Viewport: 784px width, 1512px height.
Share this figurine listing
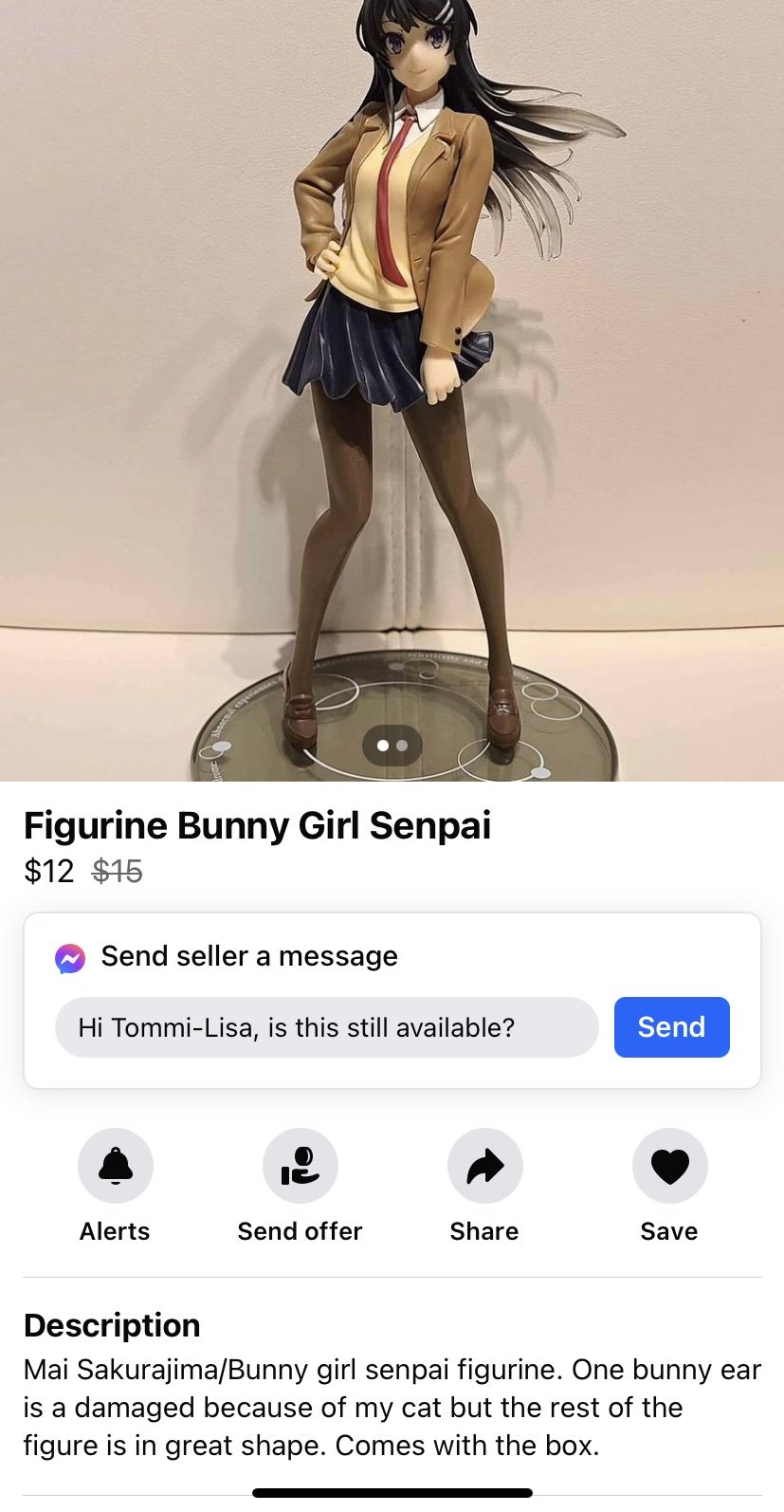[x=484, y=1166]
